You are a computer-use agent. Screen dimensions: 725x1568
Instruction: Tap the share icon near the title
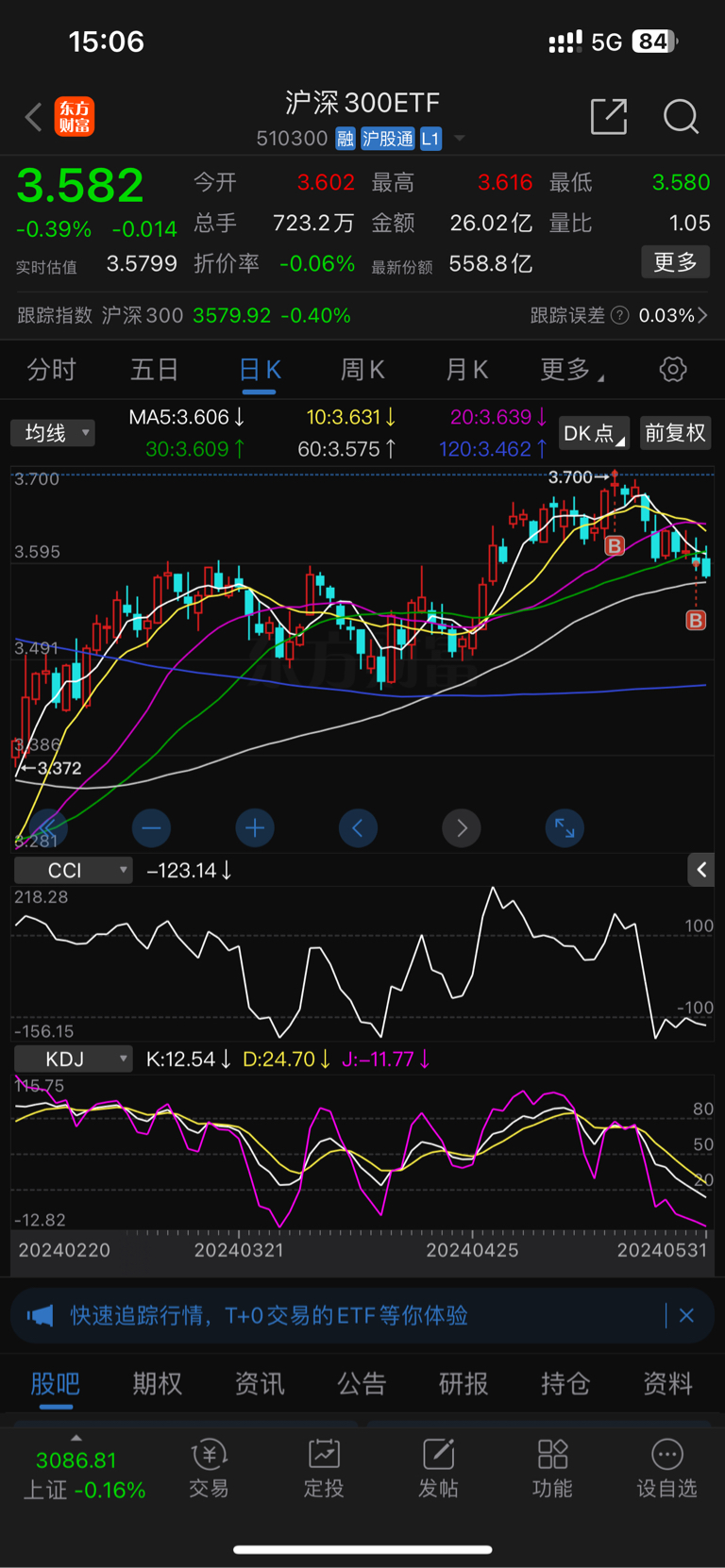[609, 117]
